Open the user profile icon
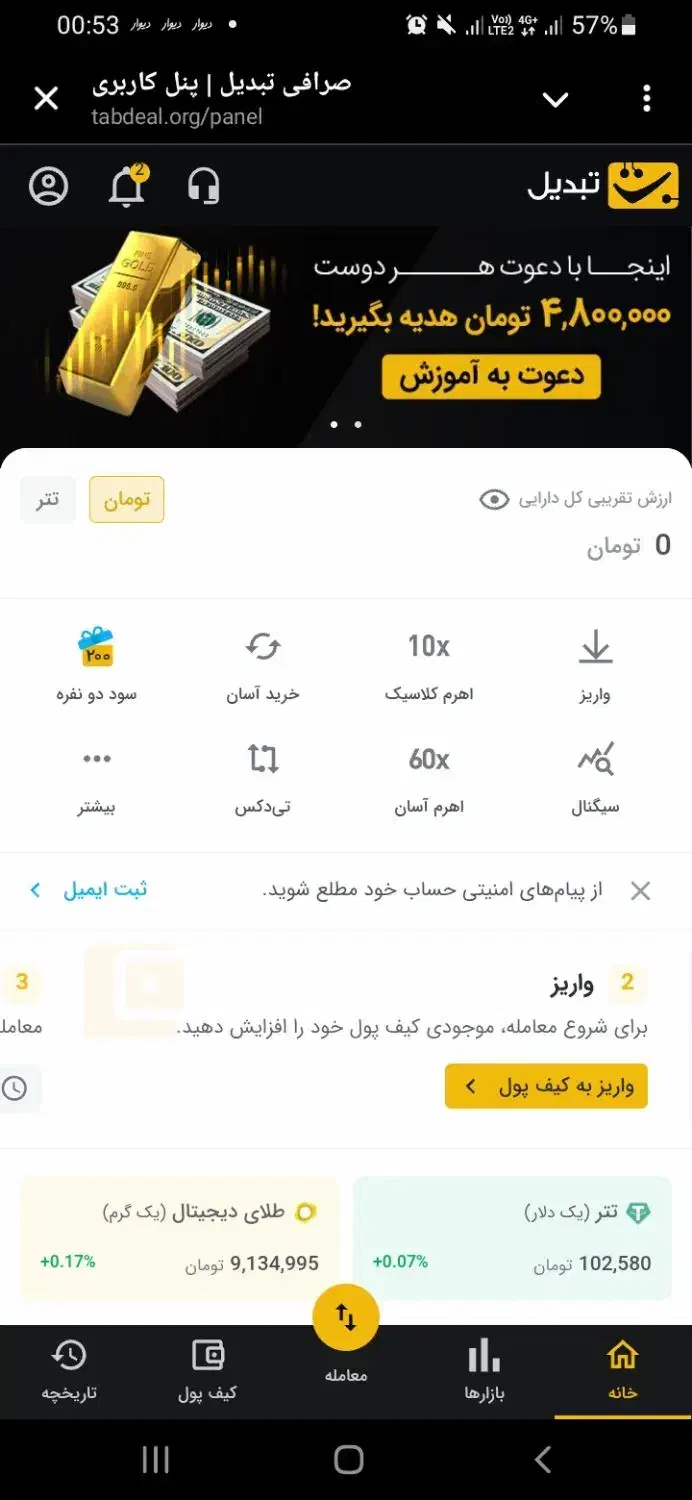 (48, 187)
